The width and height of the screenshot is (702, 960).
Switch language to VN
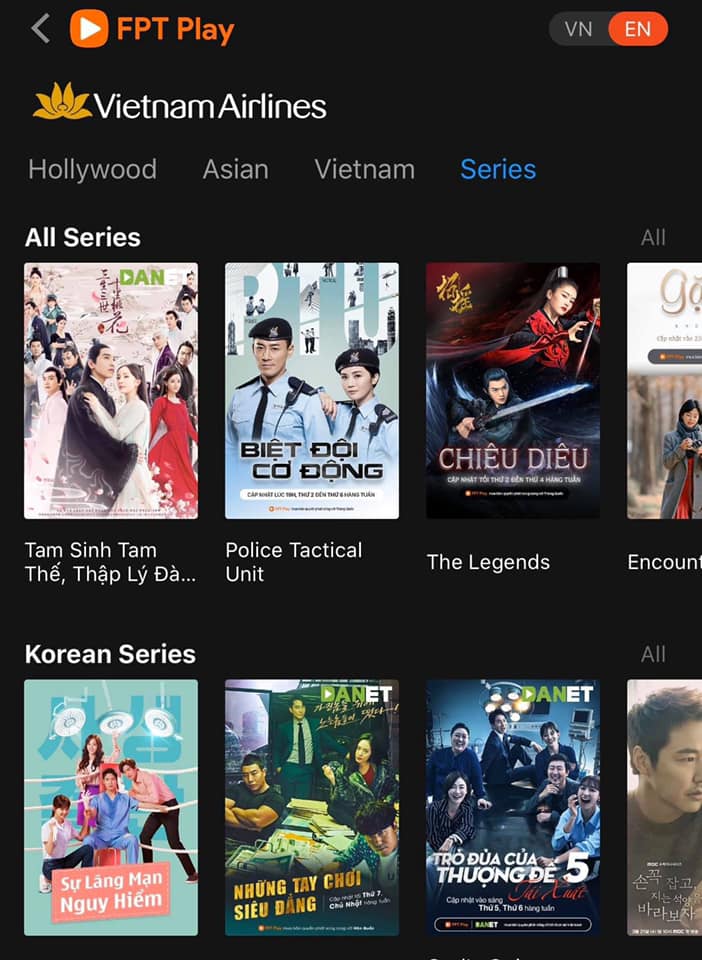click(x=579, y=29)
